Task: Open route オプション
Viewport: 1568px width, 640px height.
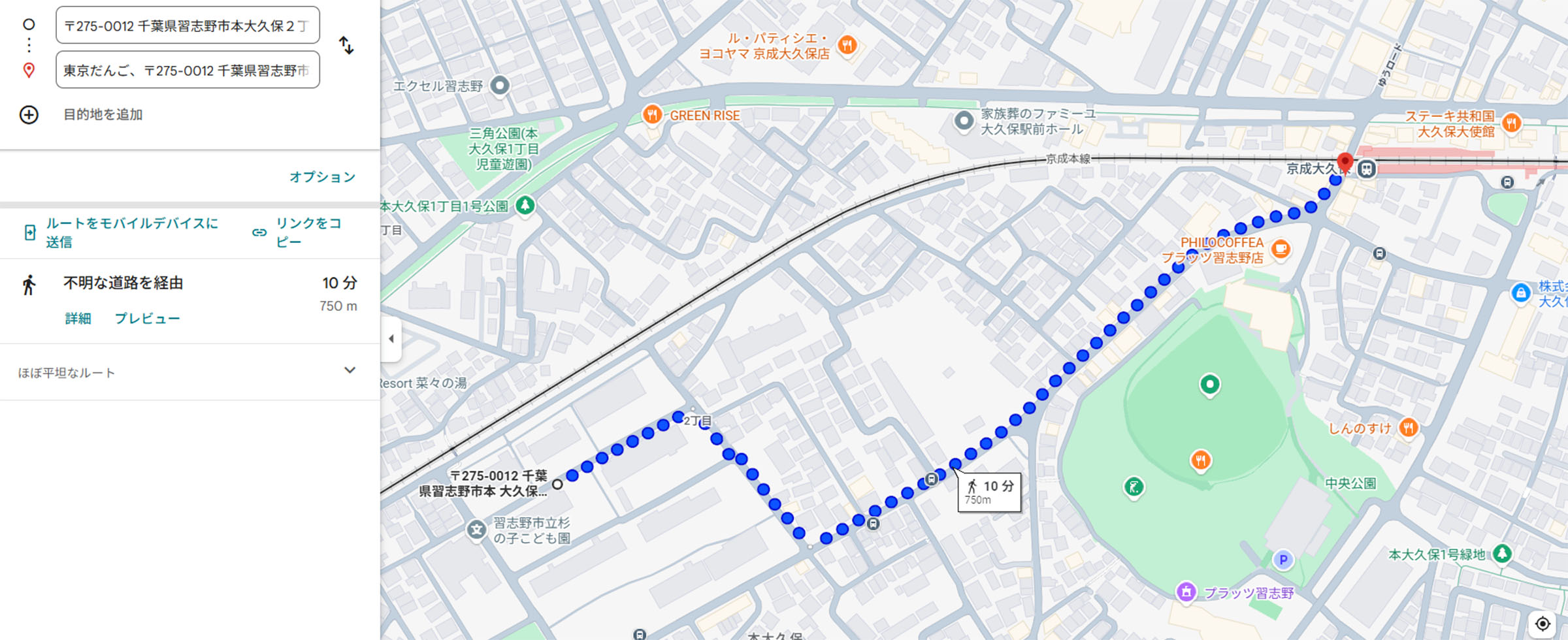Action: tap(322, 177)
